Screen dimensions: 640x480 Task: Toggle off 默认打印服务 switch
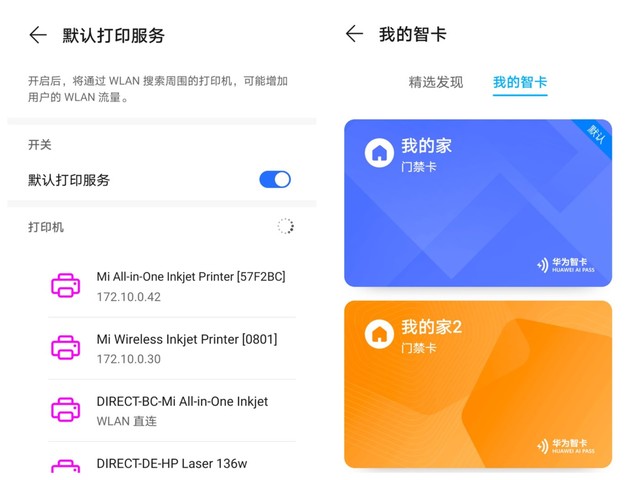274,180
